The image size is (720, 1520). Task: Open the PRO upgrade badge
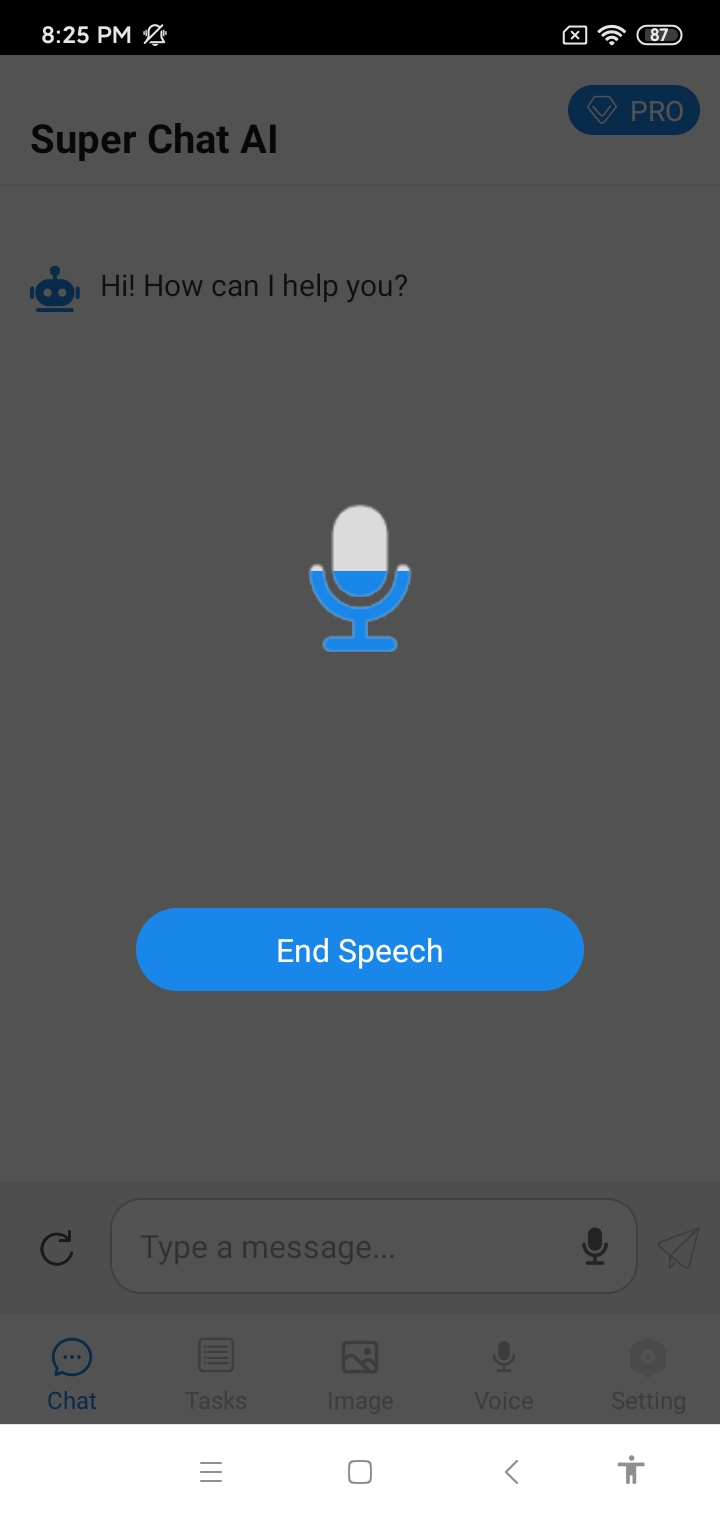[x=633, y=111]
